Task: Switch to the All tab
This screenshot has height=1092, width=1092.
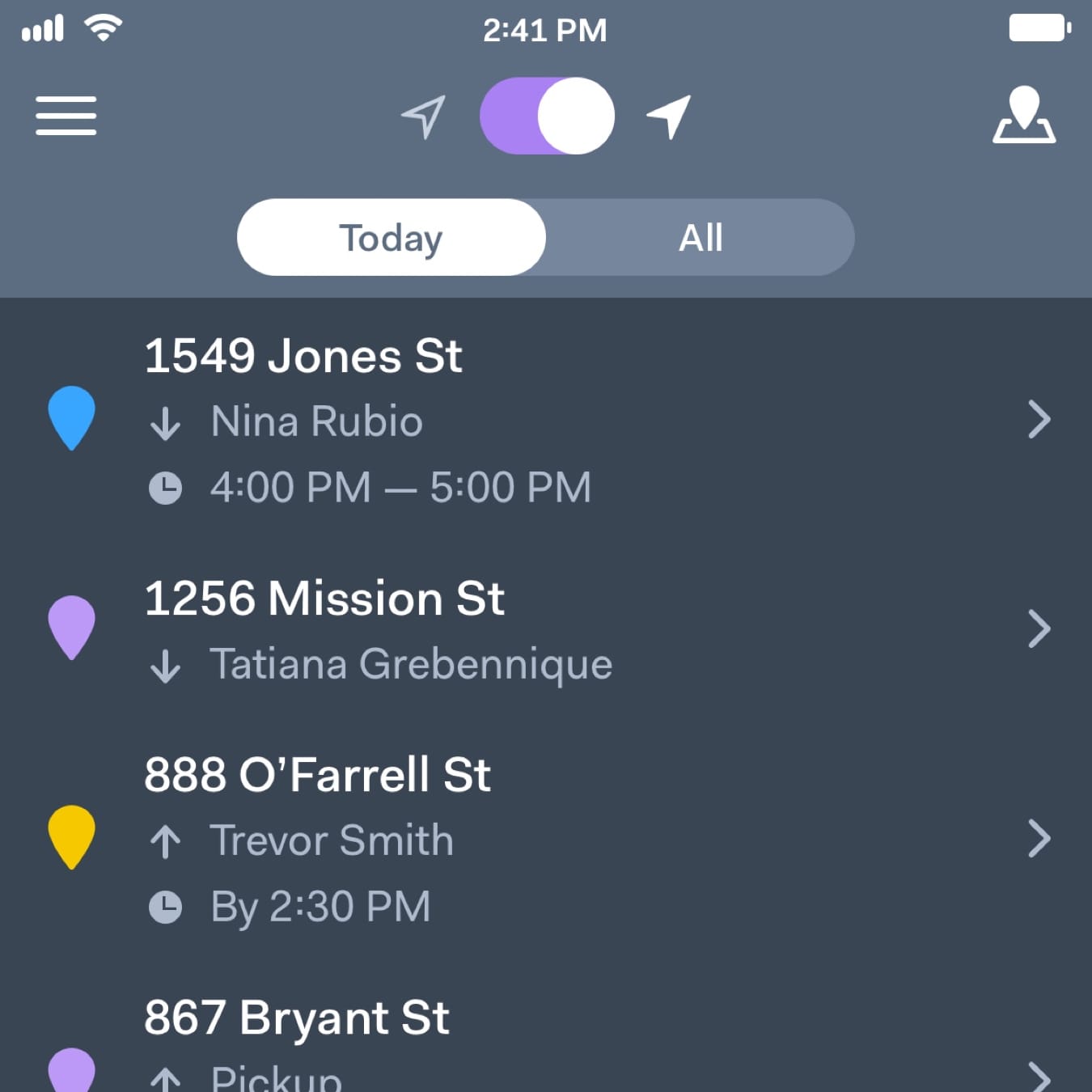Action: point(700,238)
